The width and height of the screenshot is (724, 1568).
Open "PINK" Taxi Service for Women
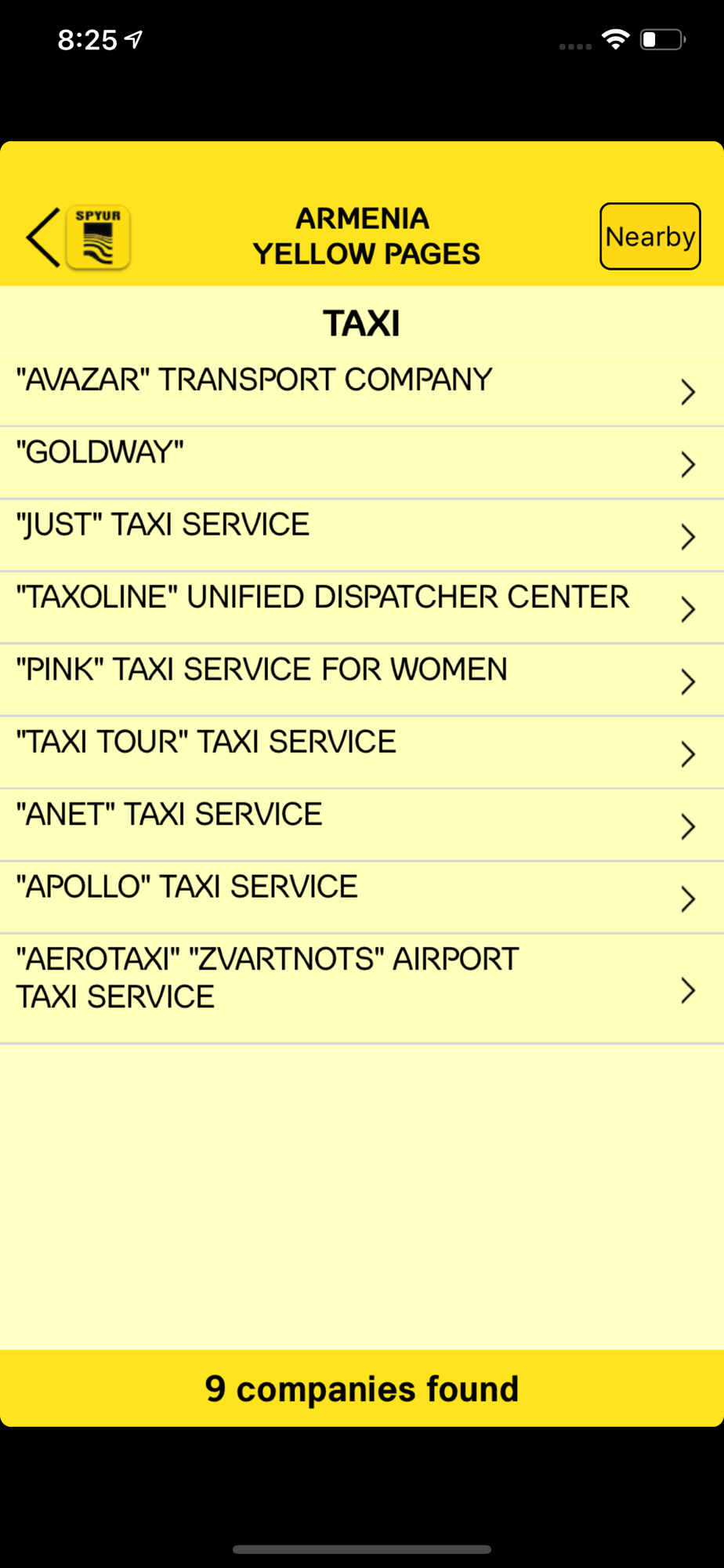point(362,681)
